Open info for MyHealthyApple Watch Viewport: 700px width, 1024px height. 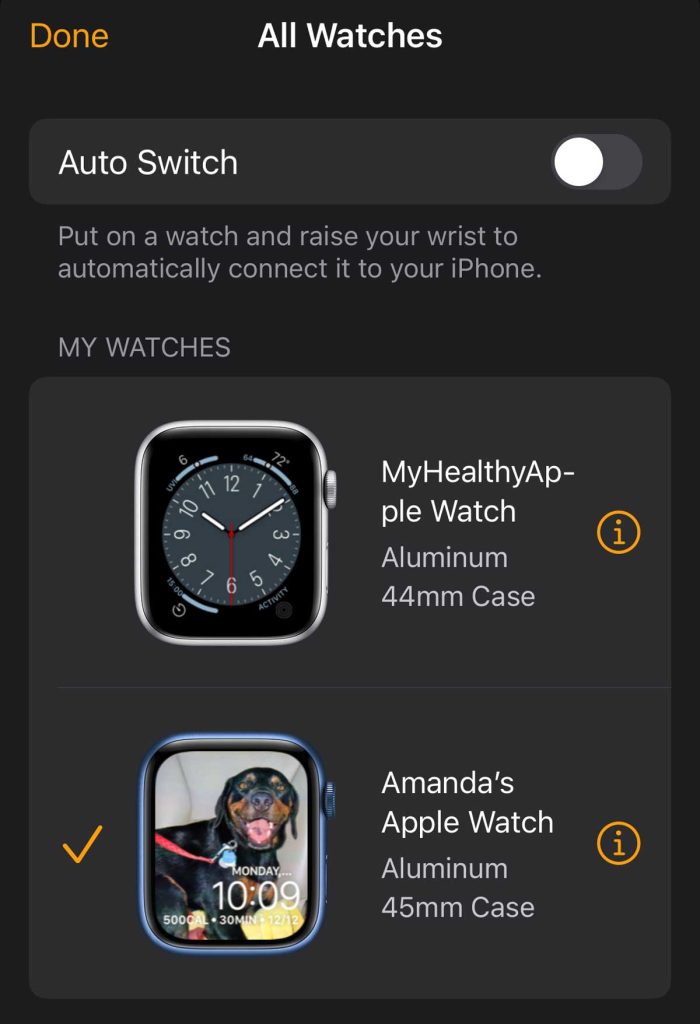click(x=618, y=533)
